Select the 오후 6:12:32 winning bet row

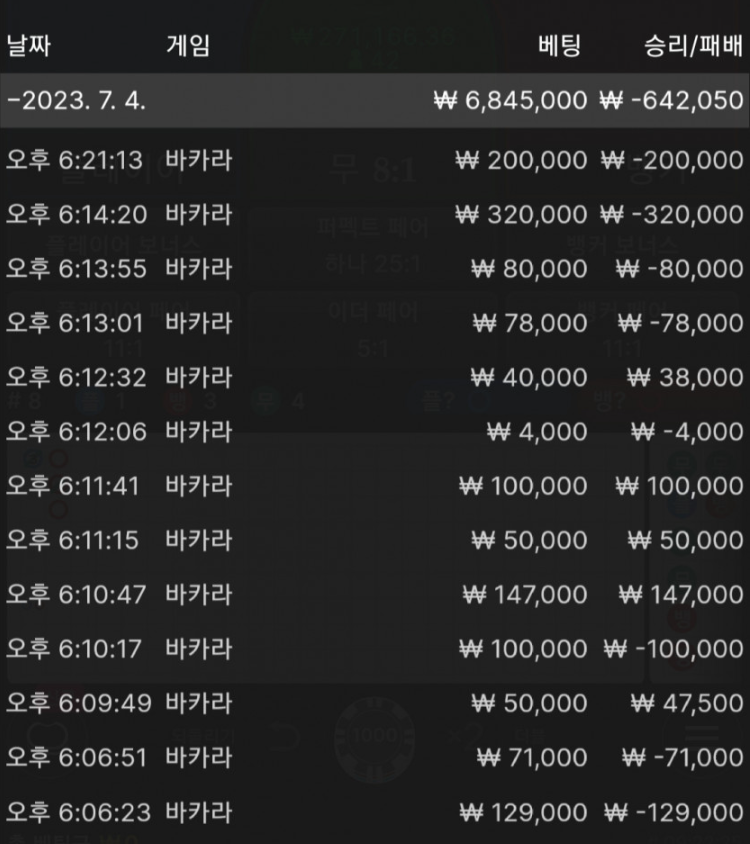pyautogui.click(x=375, y=377)
